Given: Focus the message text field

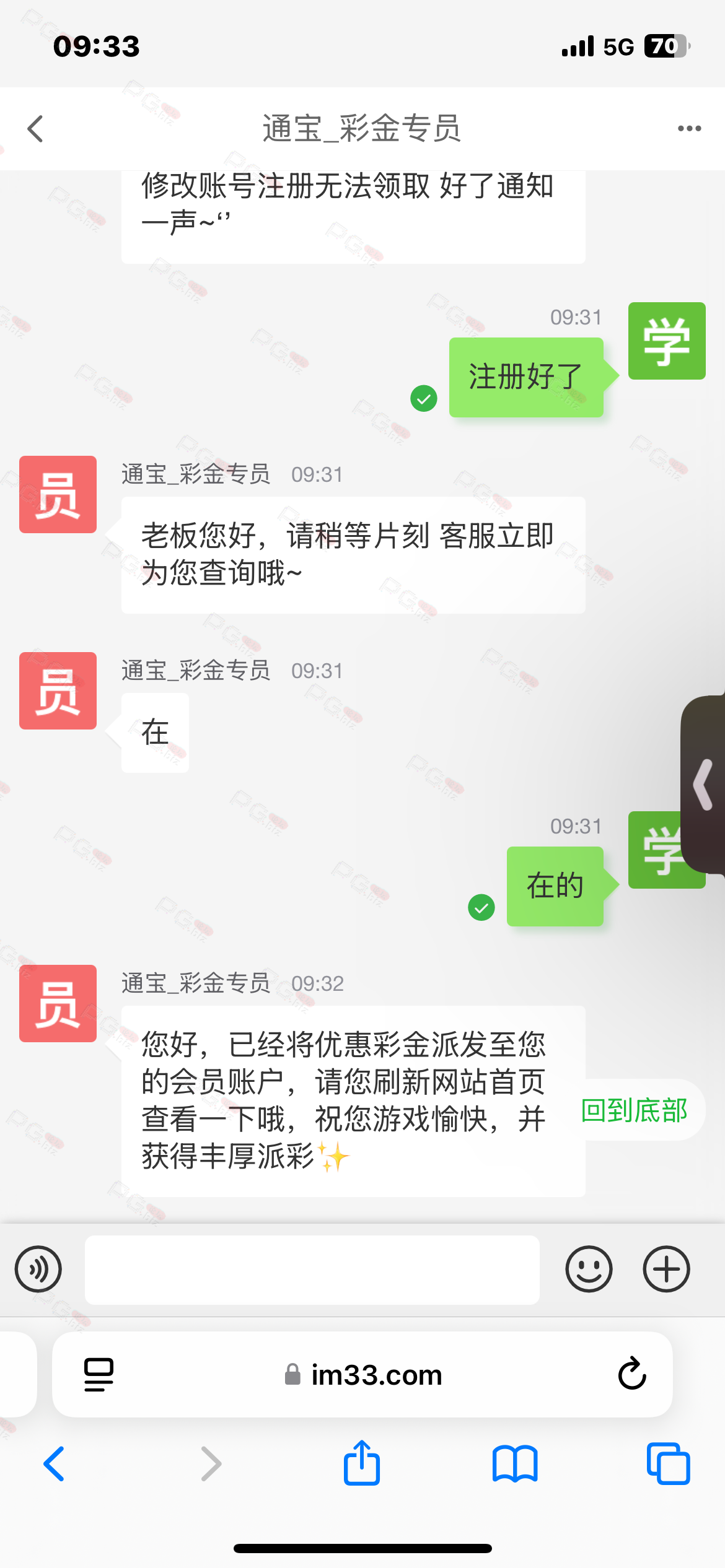Looking at the screenshot, I should pyautogui.click(x=312, y=1270).
